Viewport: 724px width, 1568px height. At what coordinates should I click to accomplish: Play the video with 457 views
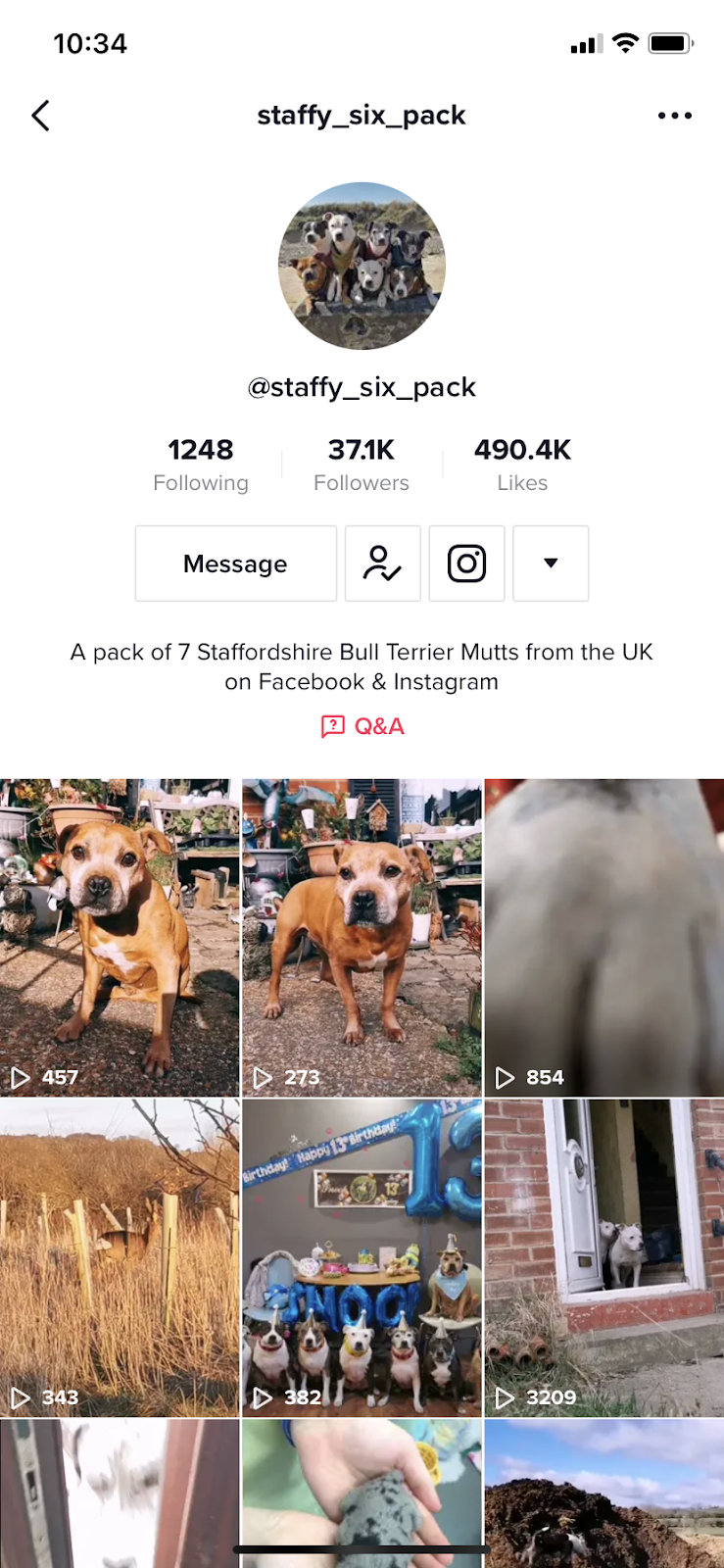120,937
